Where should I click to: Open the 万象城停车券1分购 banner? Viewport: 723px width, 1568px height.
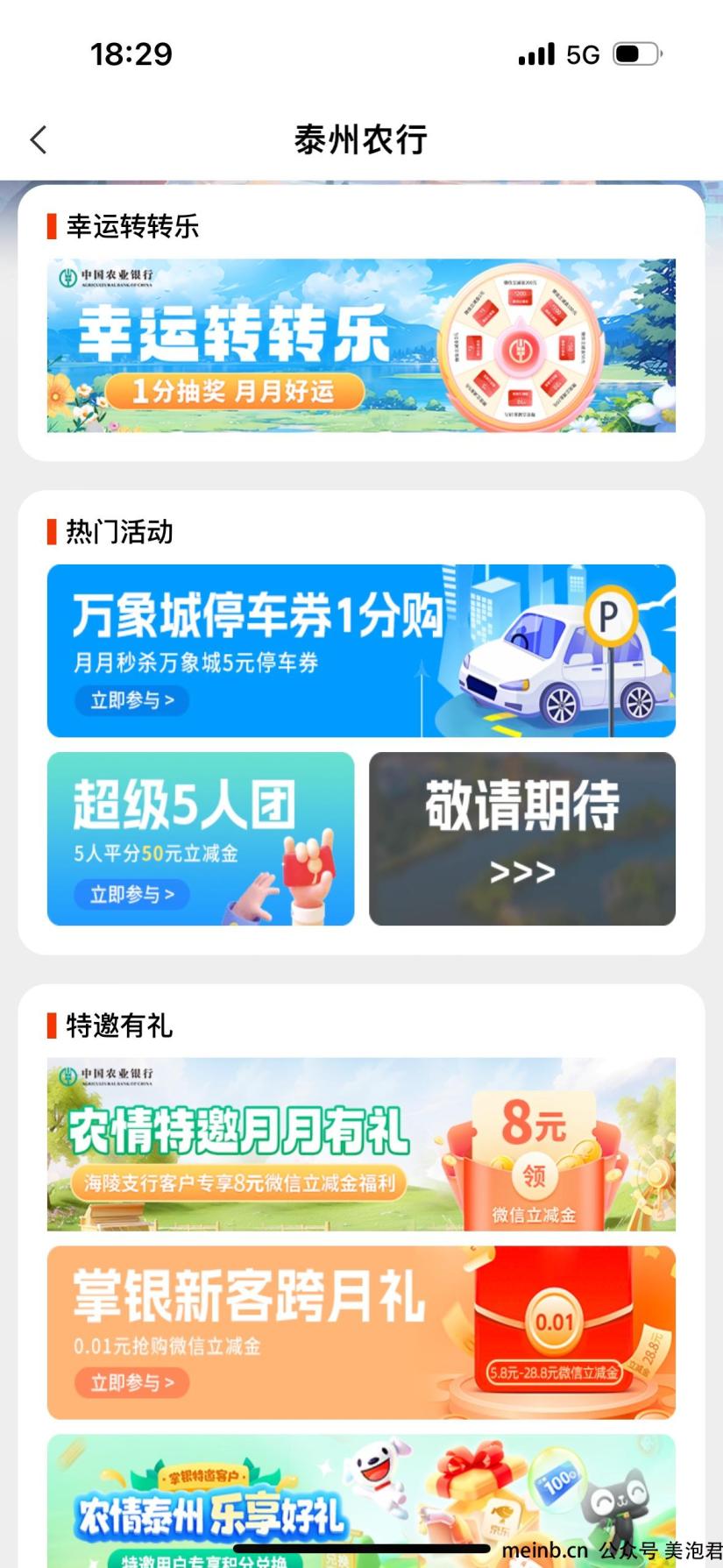point(361,650)
